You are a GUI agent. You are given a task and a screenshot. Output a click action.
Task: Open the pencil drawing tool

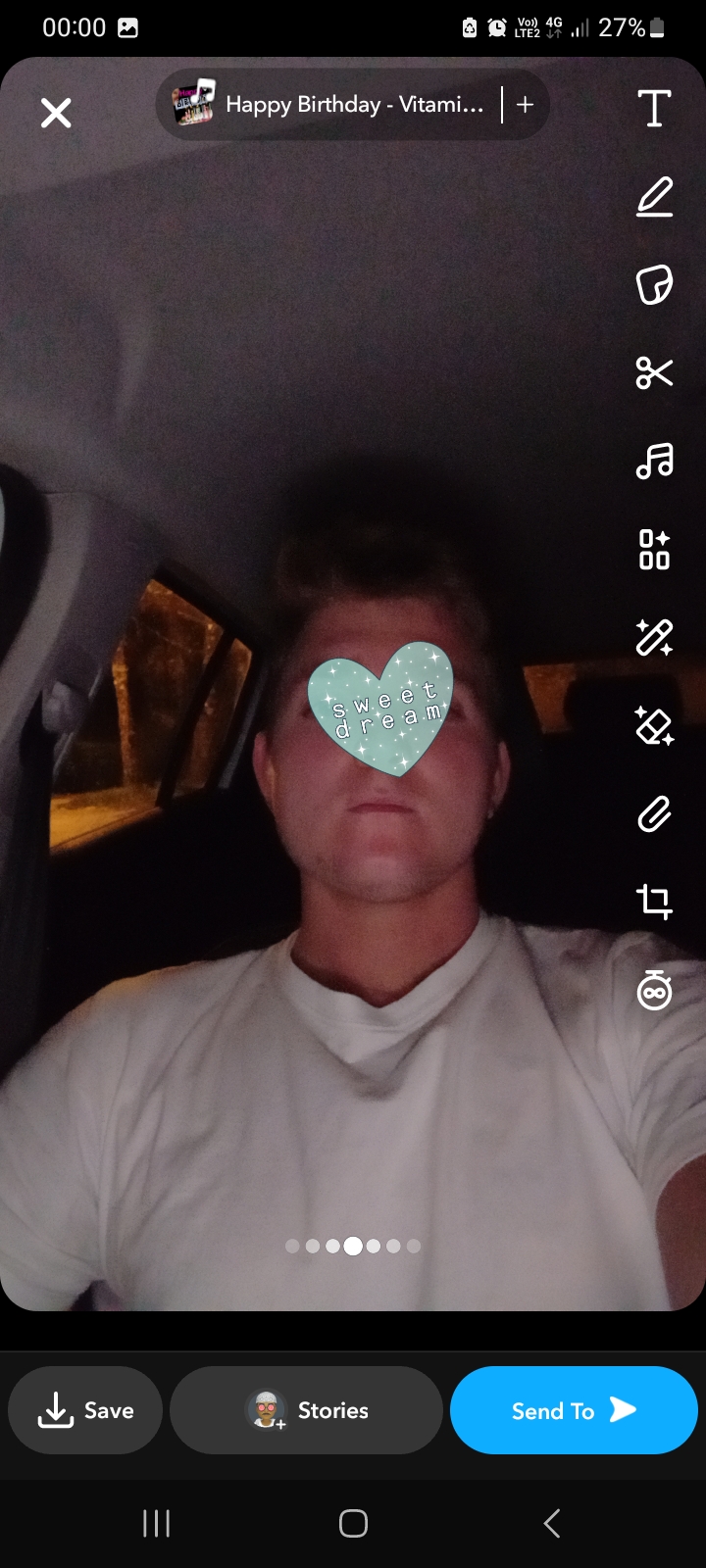coord(654,197)
